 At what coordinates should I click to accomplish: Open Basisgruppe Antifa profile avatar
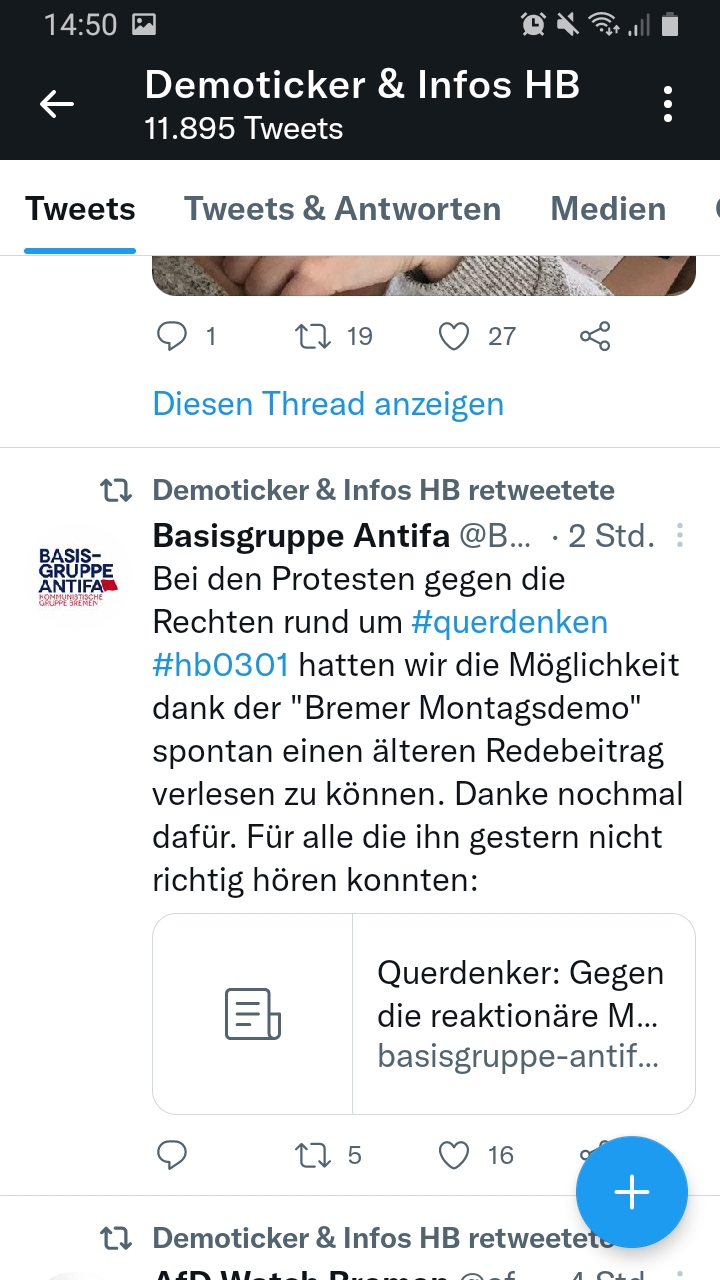coord(76,577)
